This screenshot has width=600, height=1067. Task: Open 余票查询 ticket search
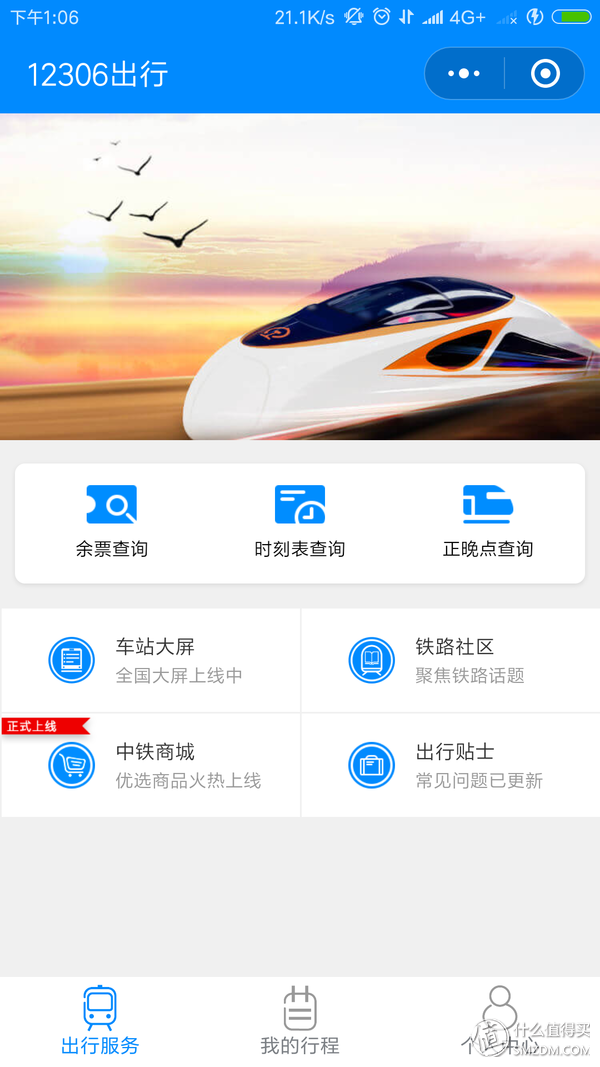point(111,522)
